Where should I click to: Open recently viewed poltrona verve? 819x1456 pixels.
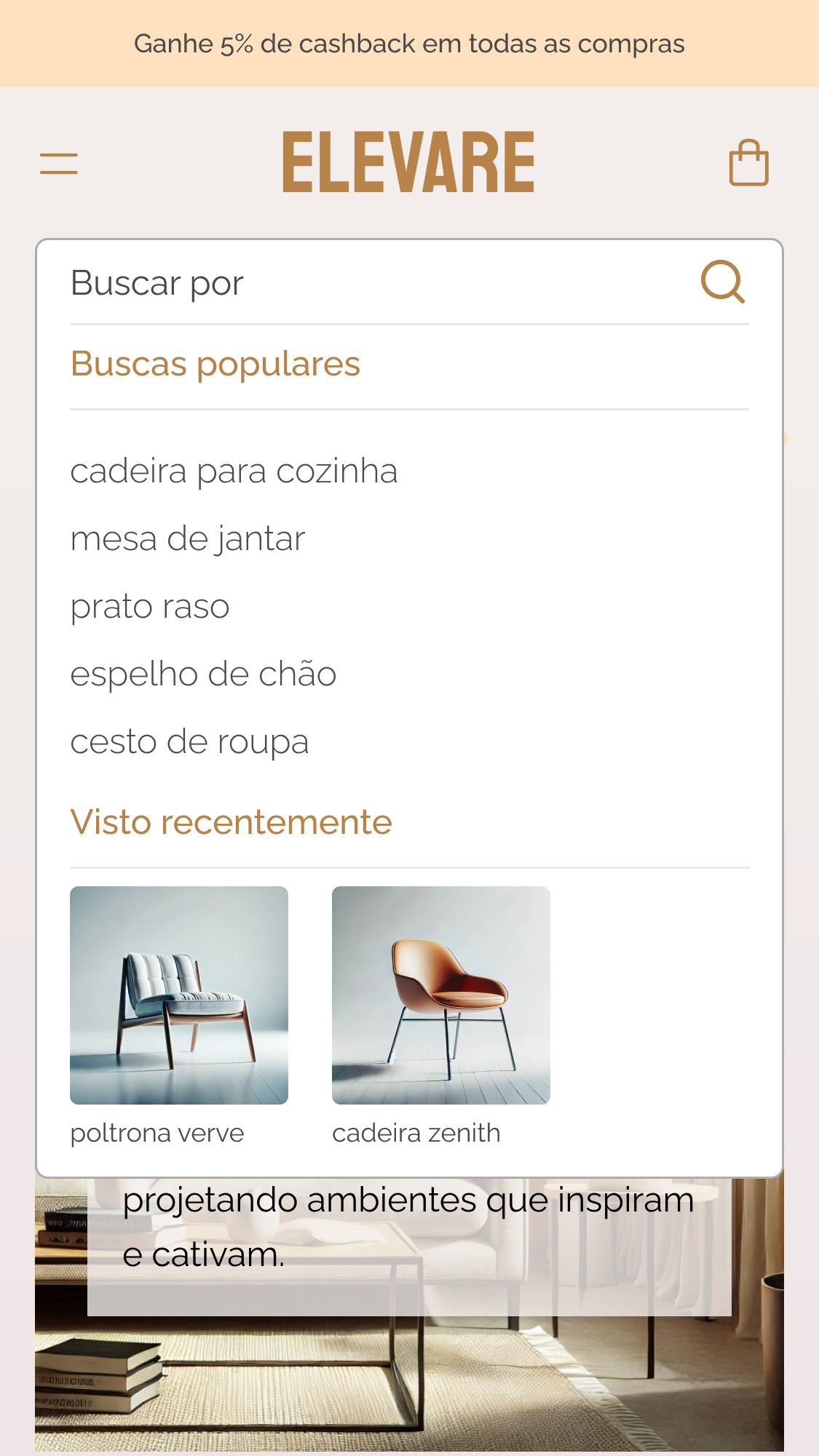pyautogui.click(x=179, y=995)
